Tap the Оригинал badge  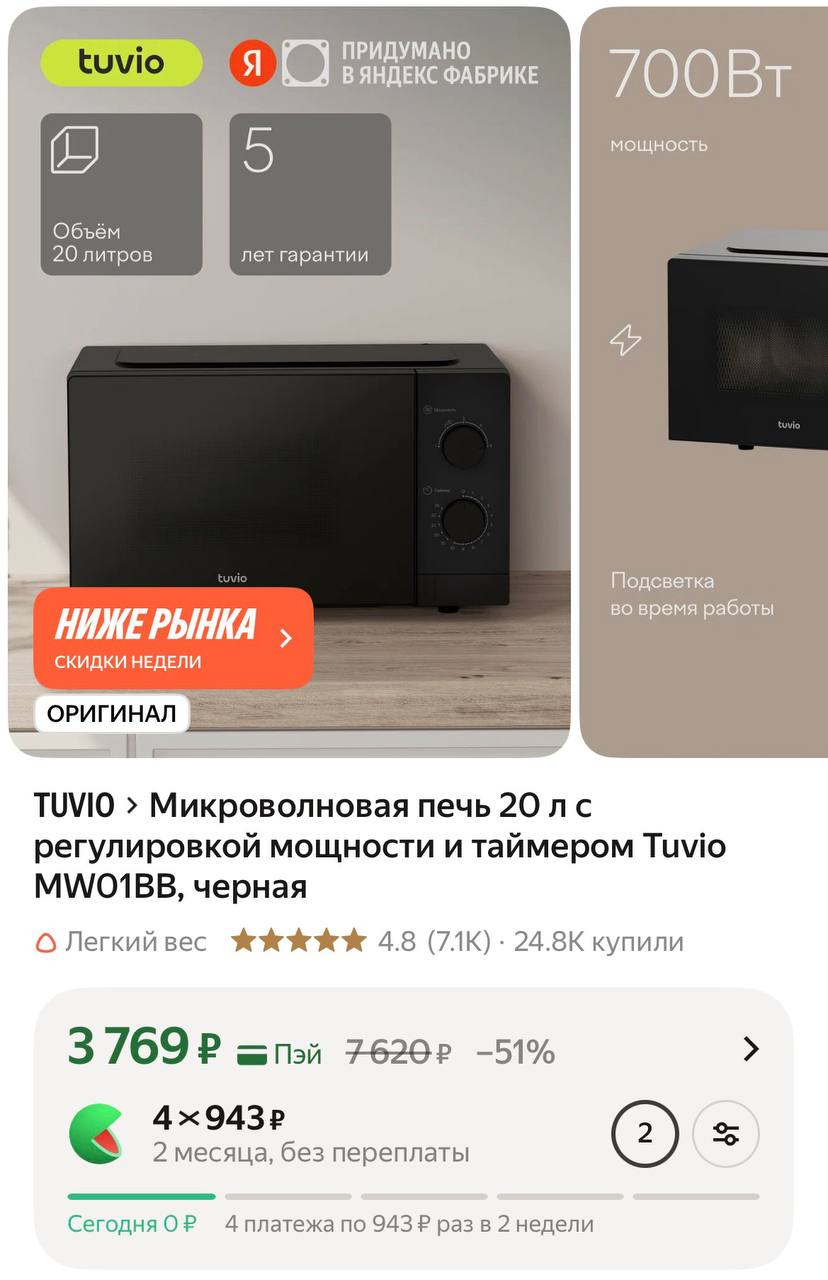coord(111,713)
